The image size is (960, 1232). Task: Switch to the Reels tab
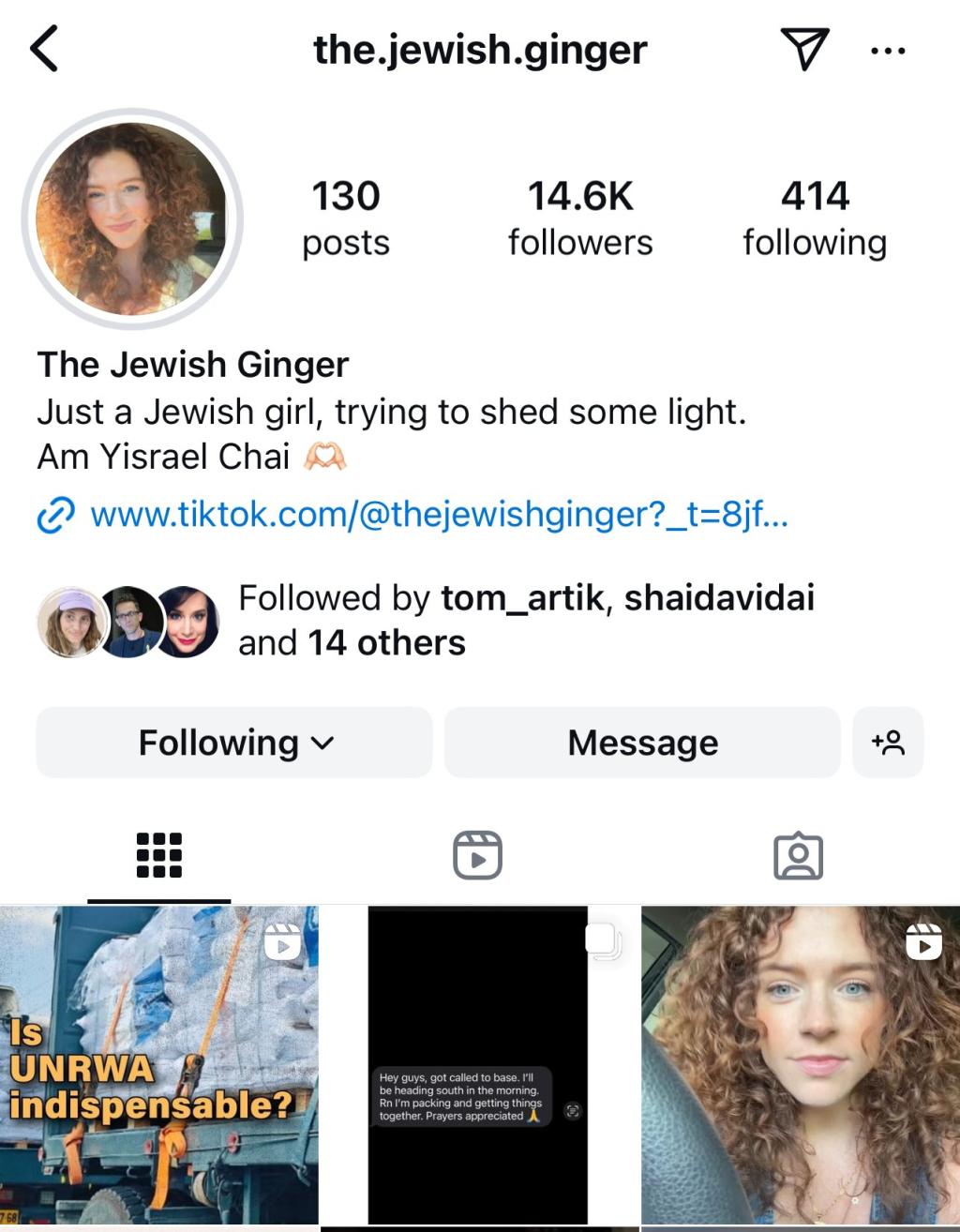tap(478, 855)
